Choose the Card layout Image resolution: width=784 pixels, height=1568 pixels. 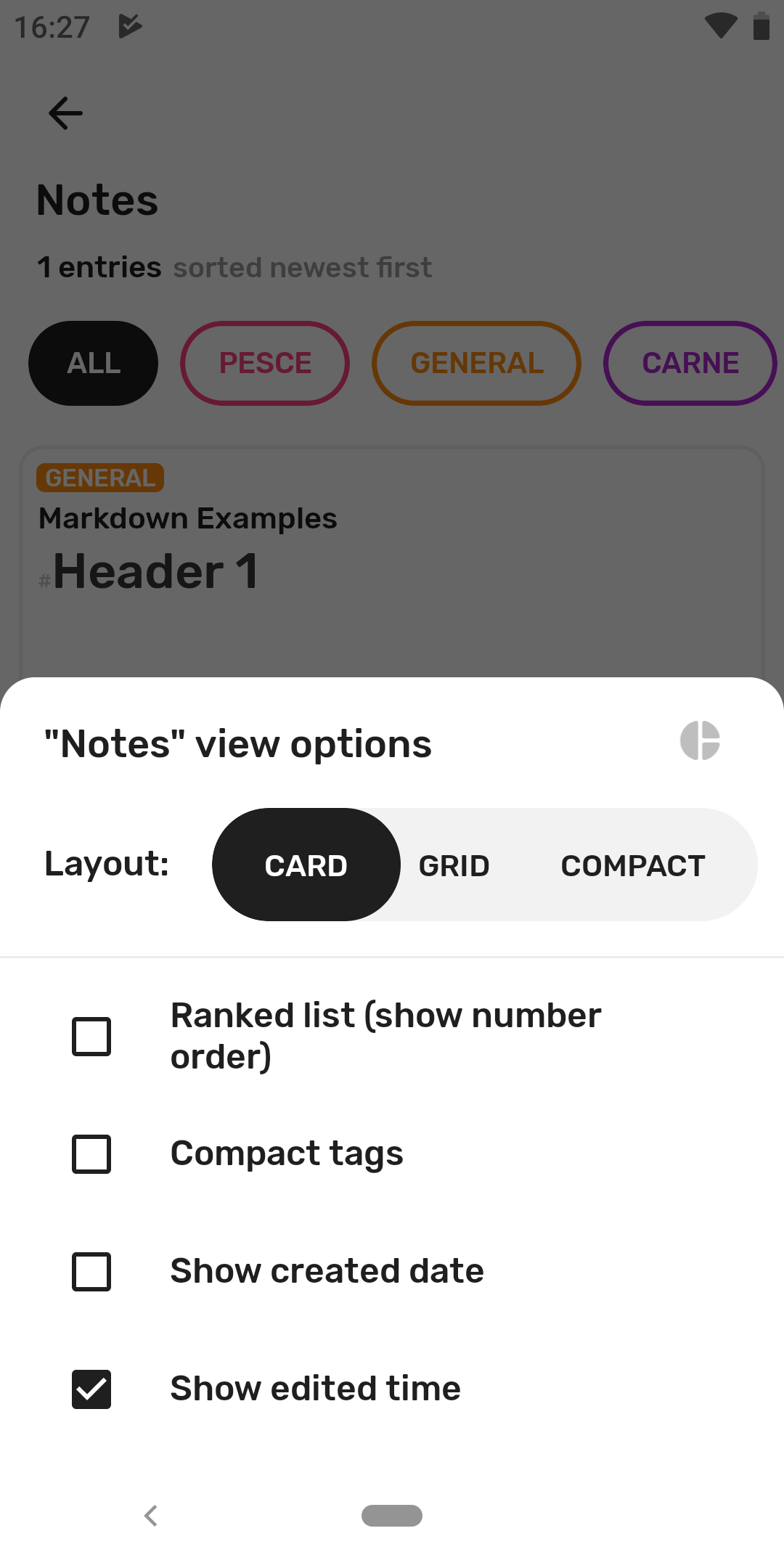point(306,865)
